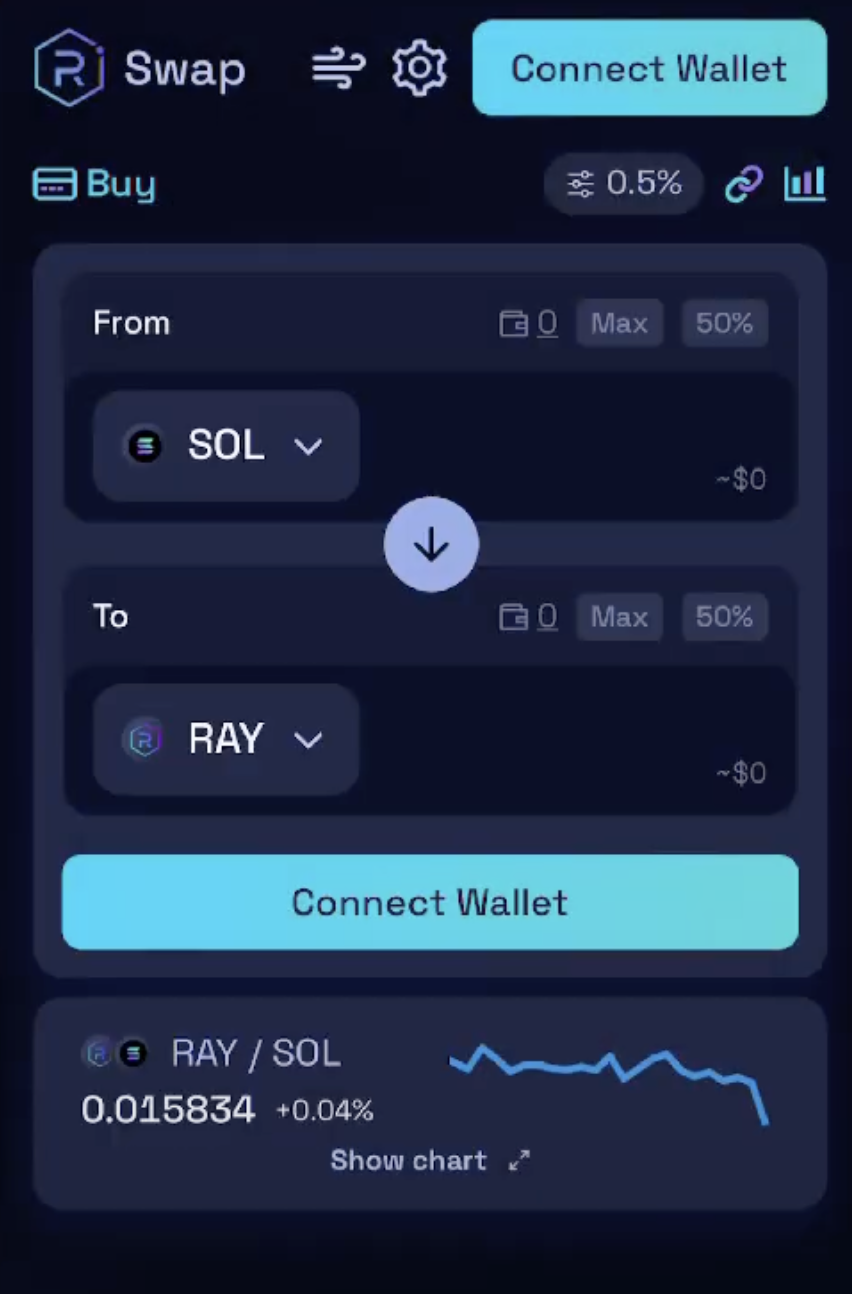Image resolution: width=852 pixels, height=1294 pixels.
Task: Select 50% in the From section
Action: point(724,323)
